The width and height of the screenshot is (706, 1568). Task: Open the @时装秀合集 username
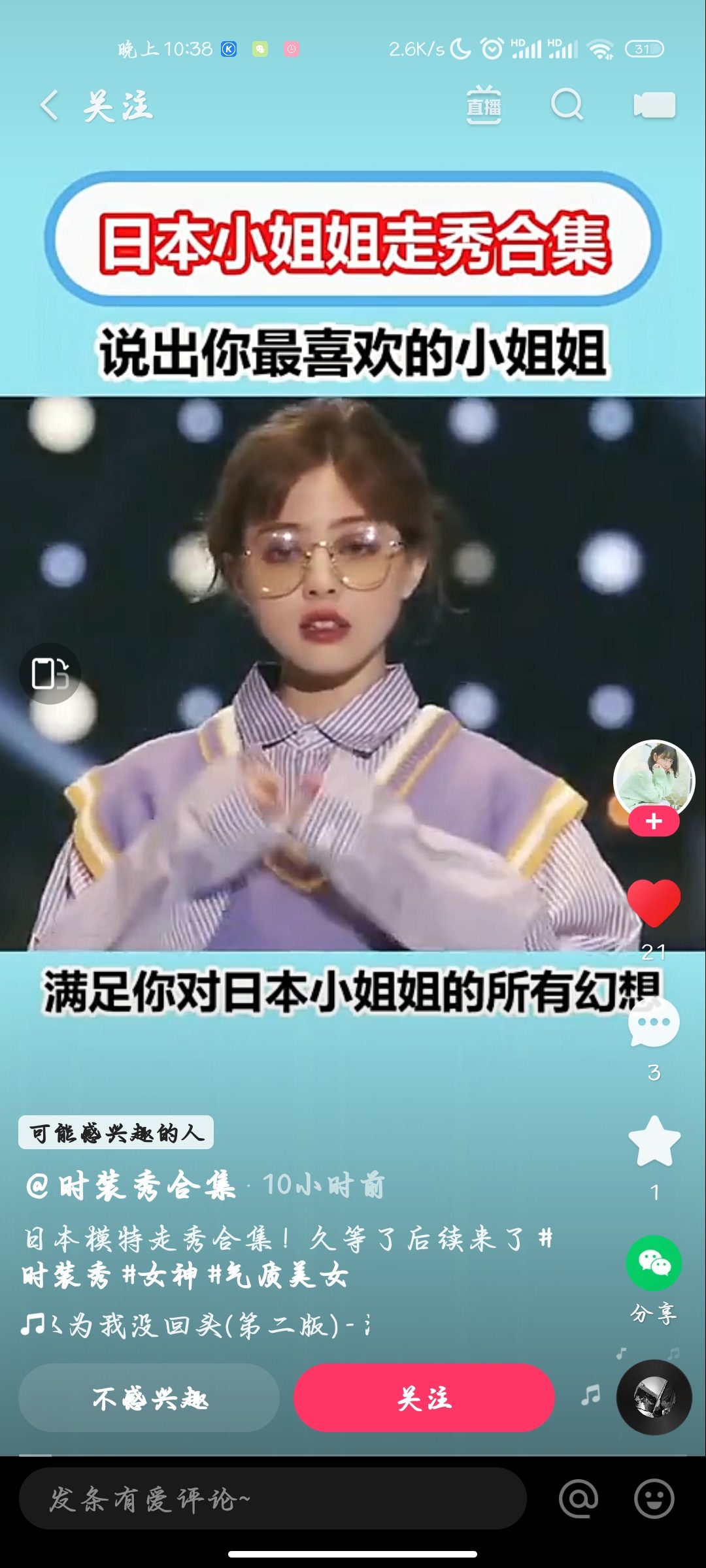(x=131, y=1185)
